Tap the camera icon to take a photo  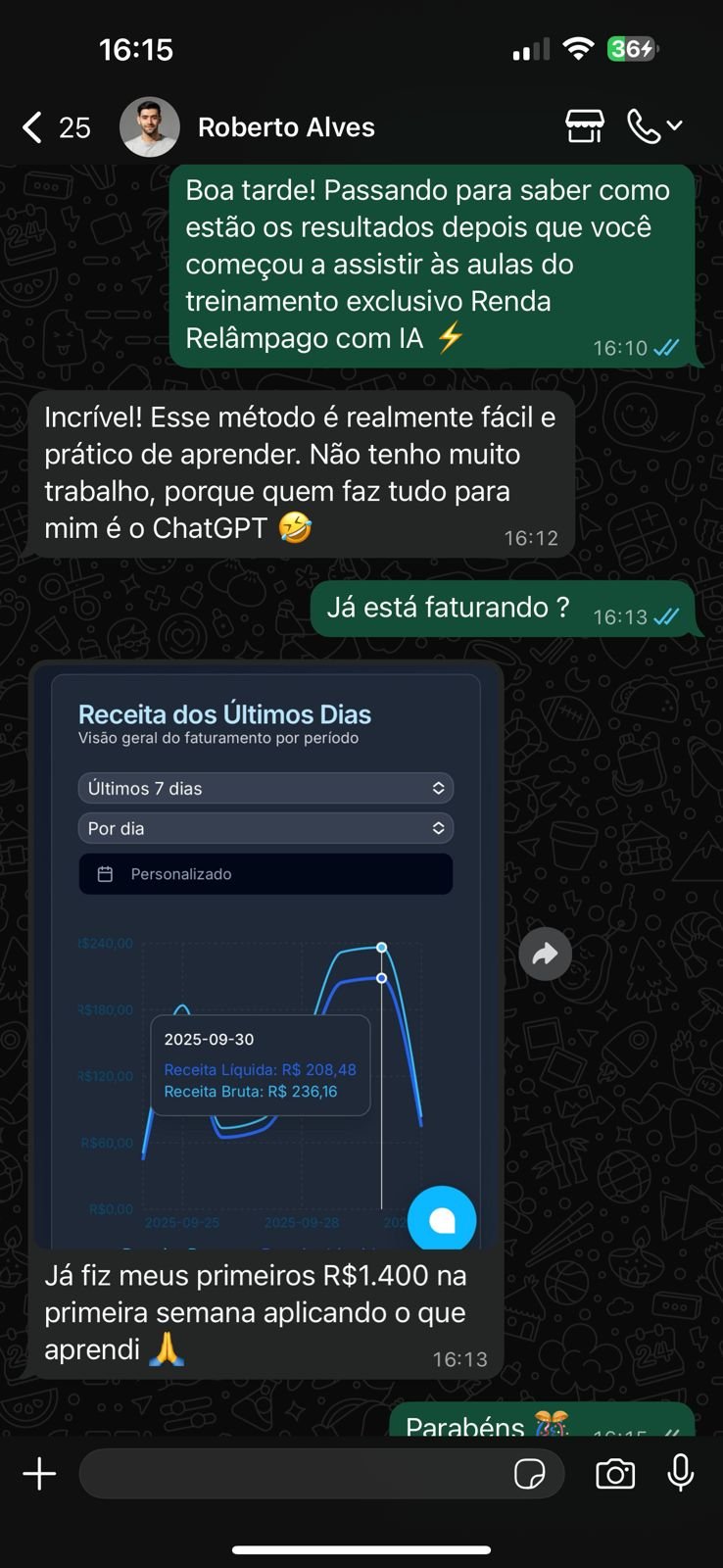tap(615, 1473)
